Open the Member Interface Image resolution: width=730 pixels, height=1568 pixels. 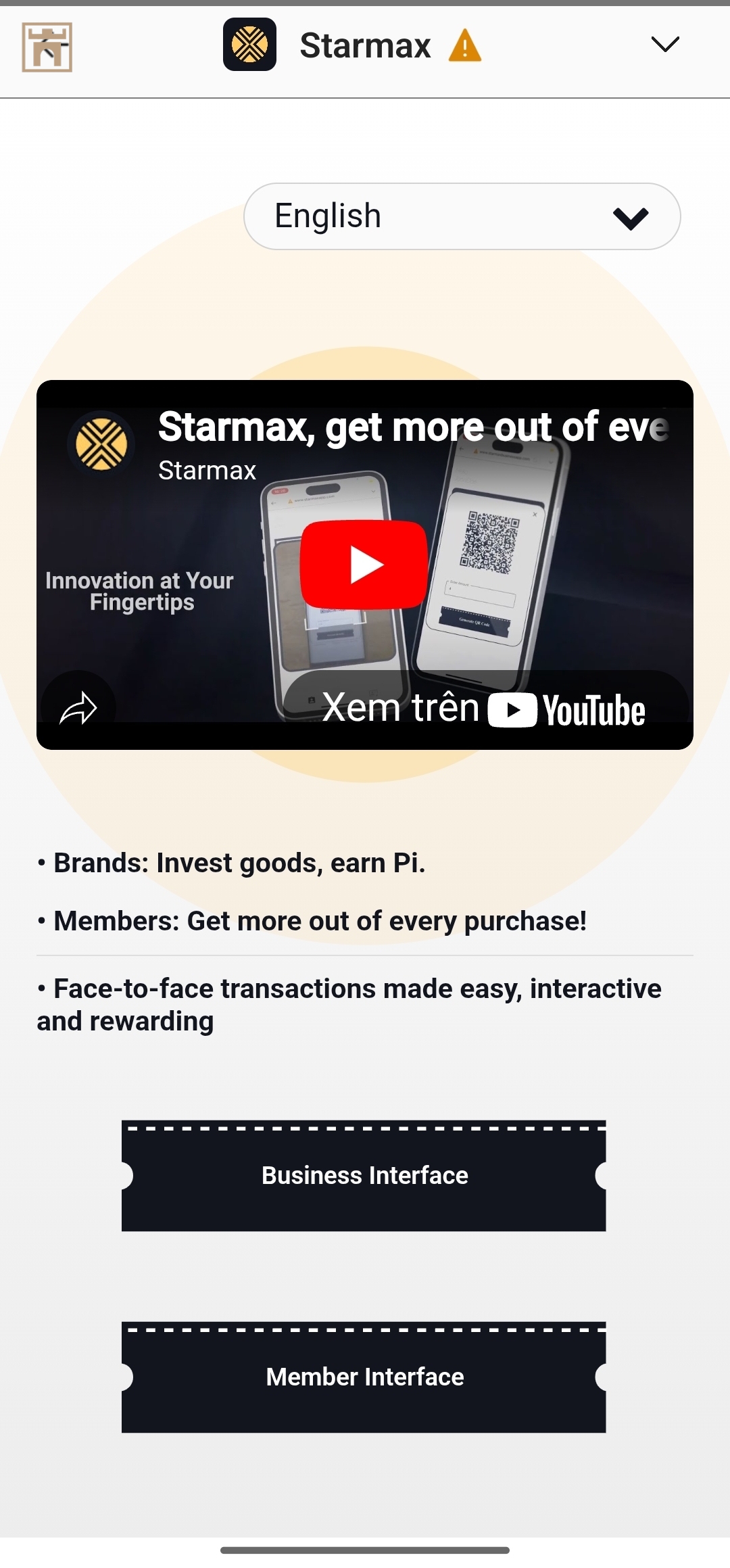pos(364,1377)
